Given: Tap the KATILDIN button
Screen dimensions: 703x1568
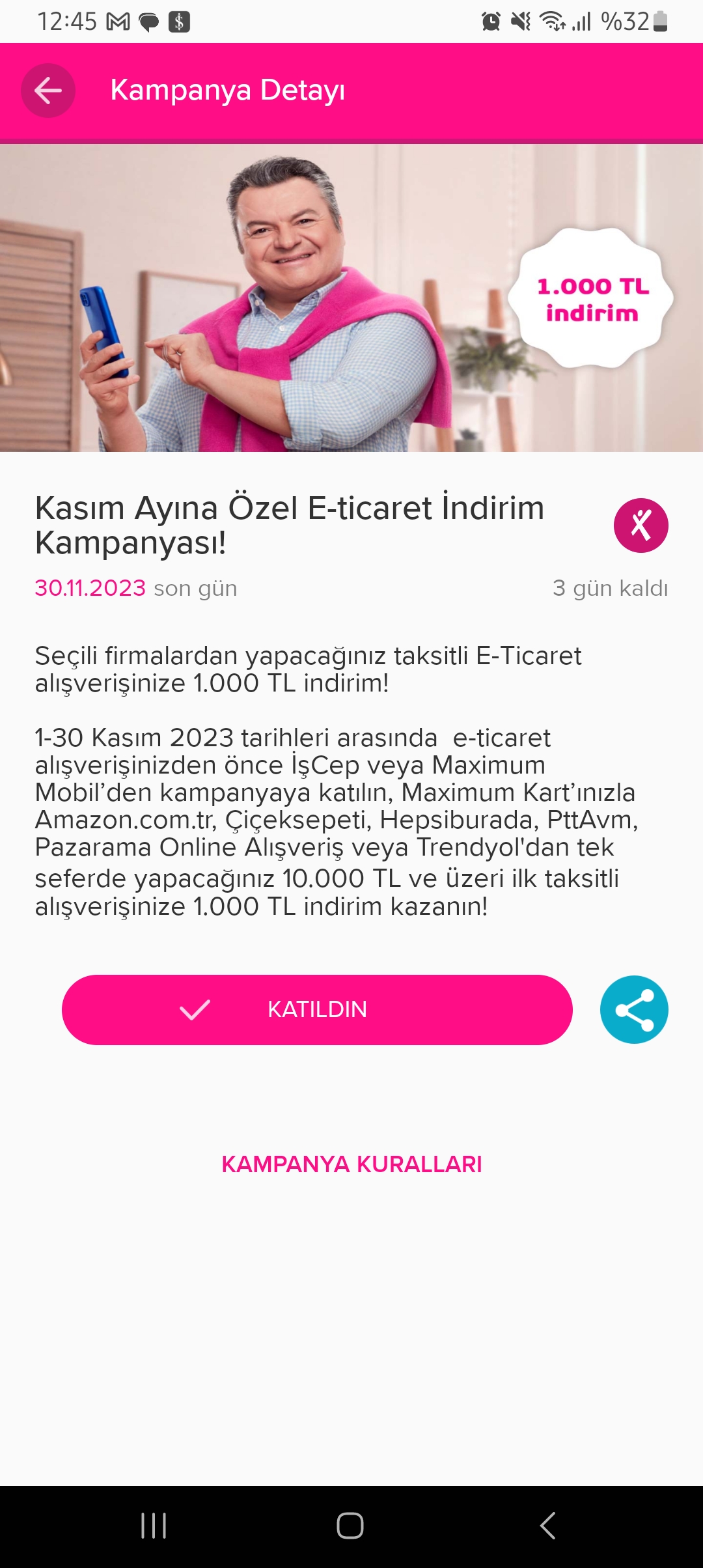Looking at the screenshot, I should (x=317, y=1009).
